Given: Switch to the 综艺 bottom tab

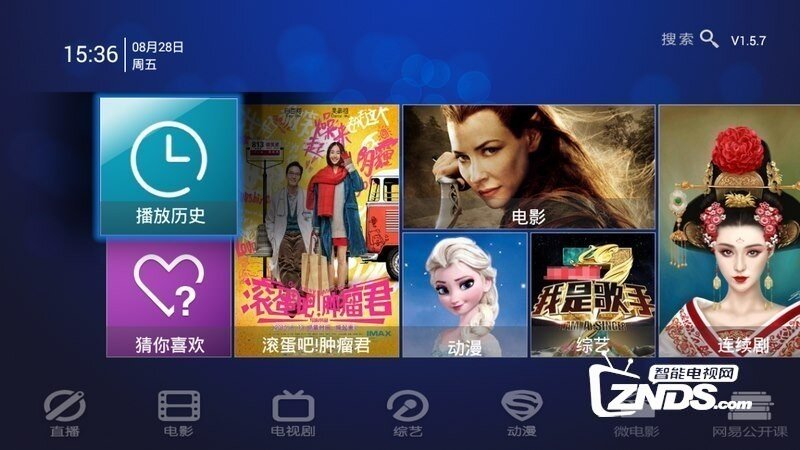Looking at the screenshot, I should tap(407, 414).
